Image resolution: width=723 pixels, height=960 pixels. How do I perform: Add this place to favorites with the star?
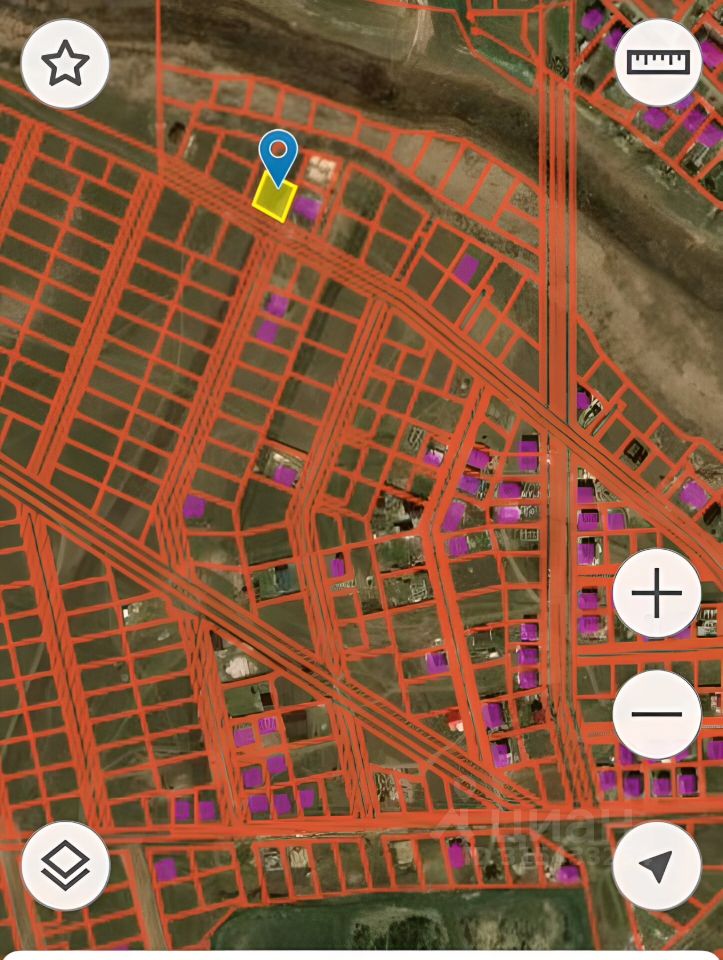(x=65, y=64)
